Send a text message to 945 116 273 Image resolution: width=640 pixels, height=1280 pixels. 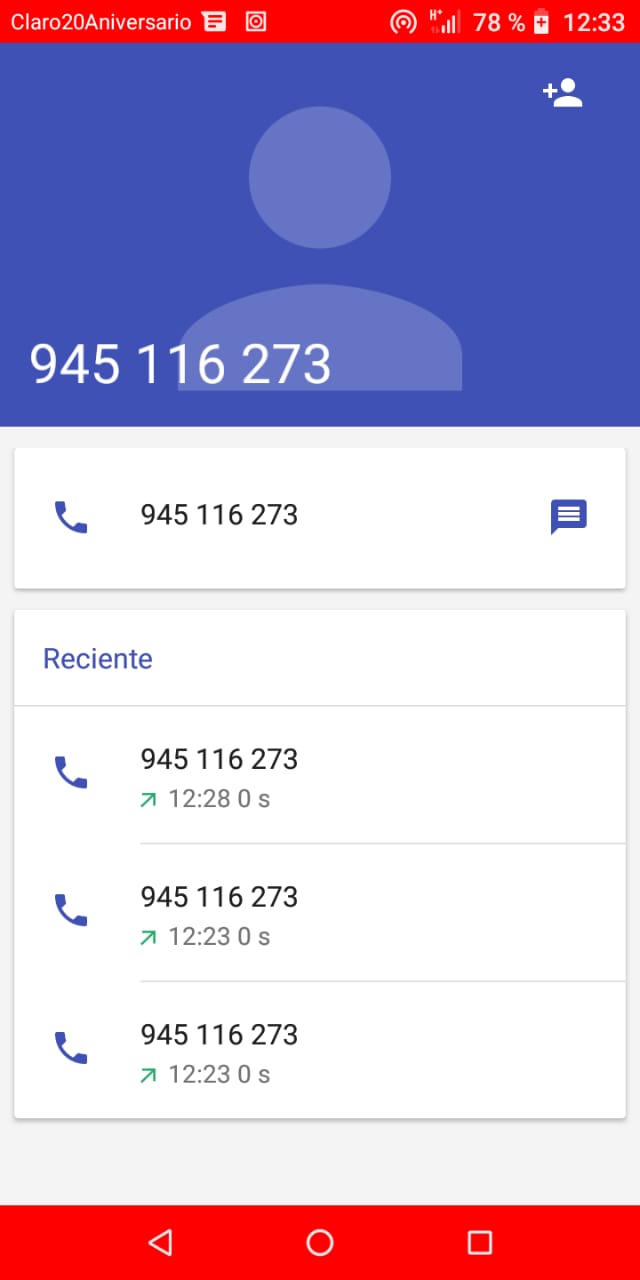(x=568, y=517)
